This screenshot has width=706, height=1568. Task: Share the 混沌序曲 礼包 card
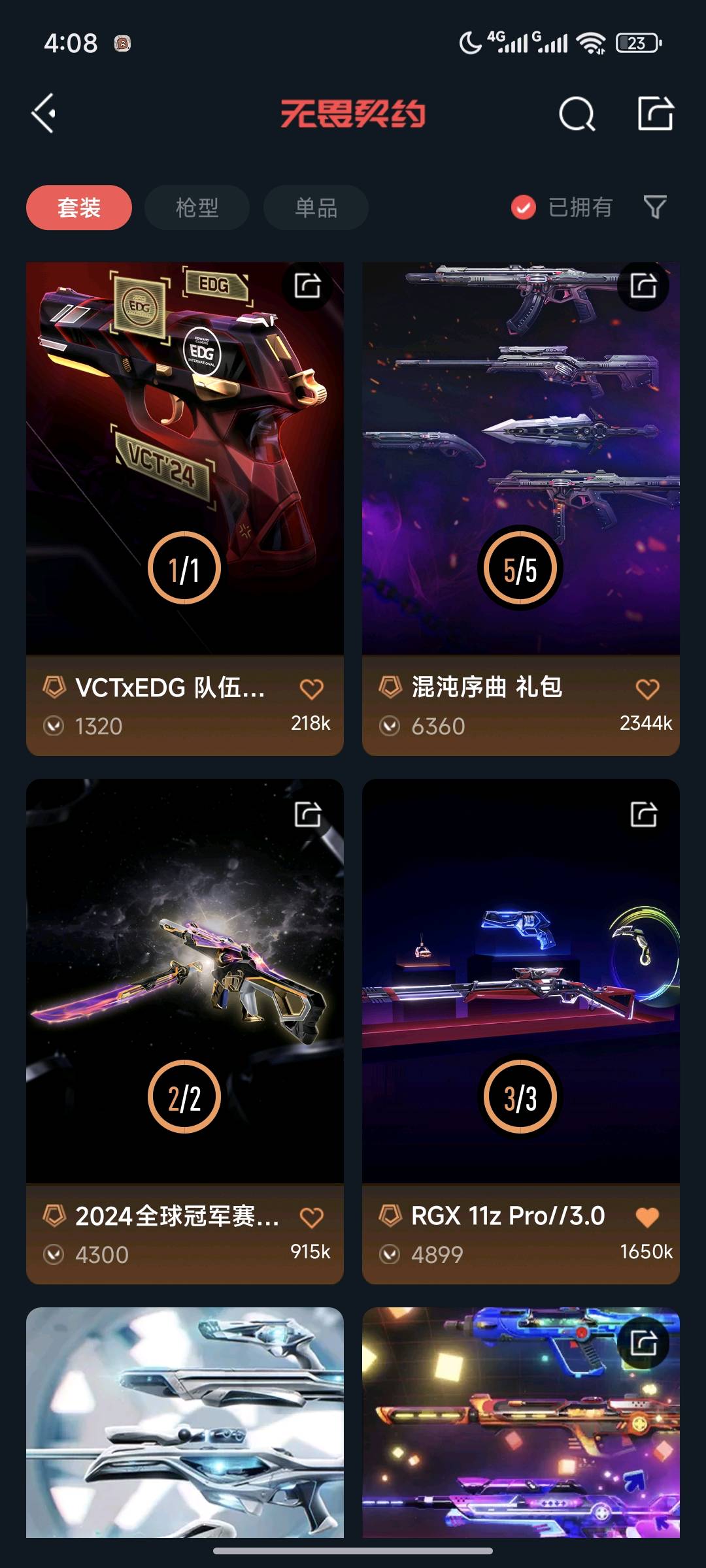tap(643, 286)
